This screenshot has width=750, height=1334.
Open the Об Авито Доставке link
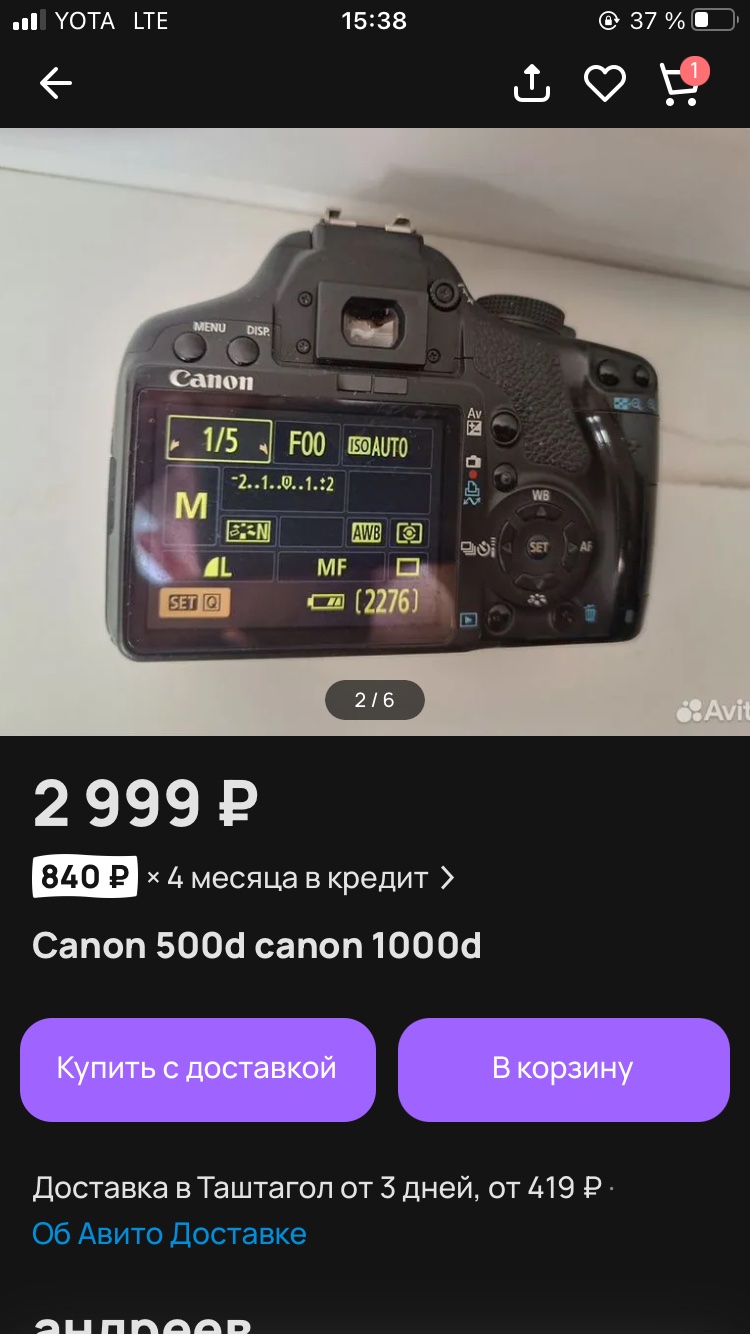(x=169, y=1233)
